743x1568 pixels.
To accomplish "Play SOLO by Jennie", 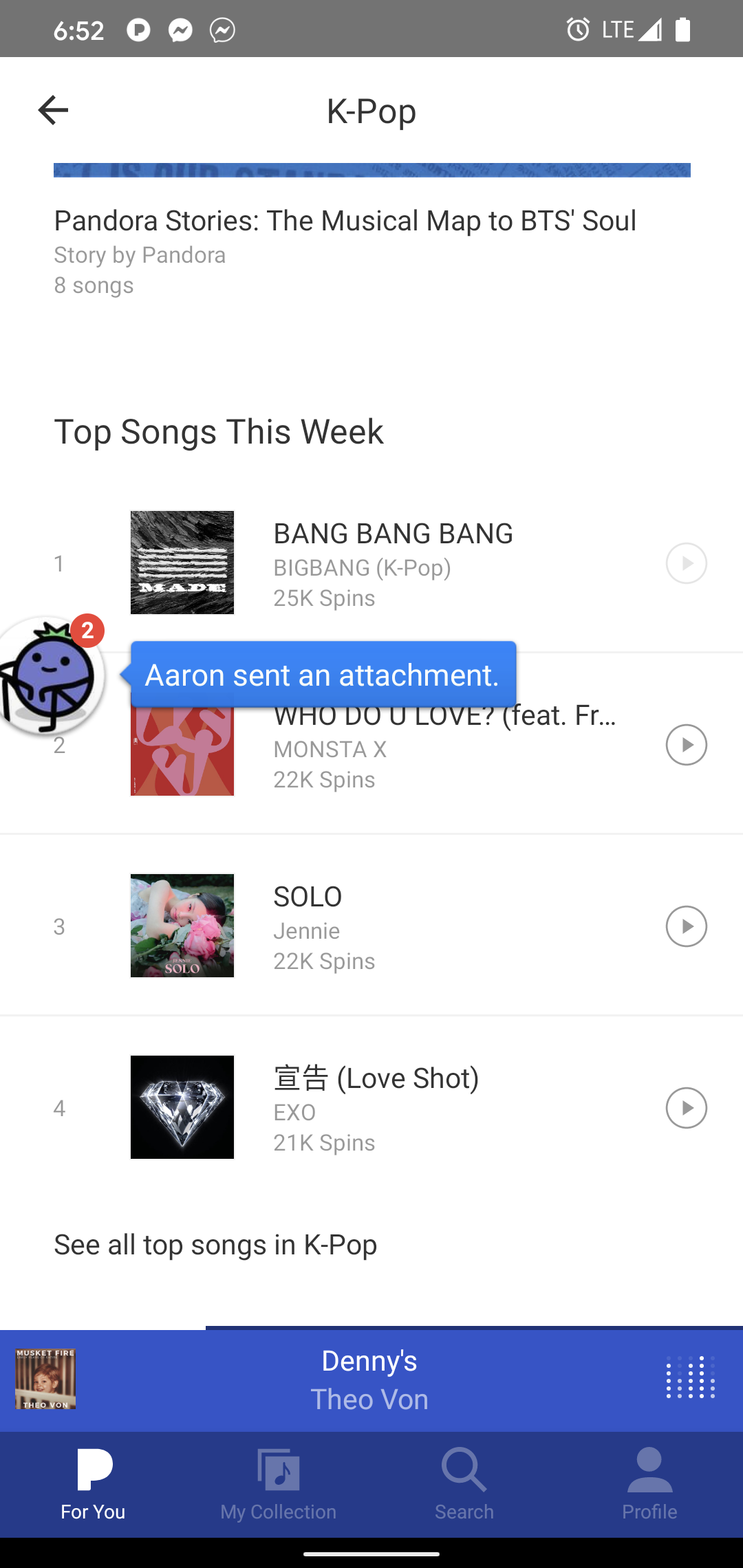I will click(686, 926).
